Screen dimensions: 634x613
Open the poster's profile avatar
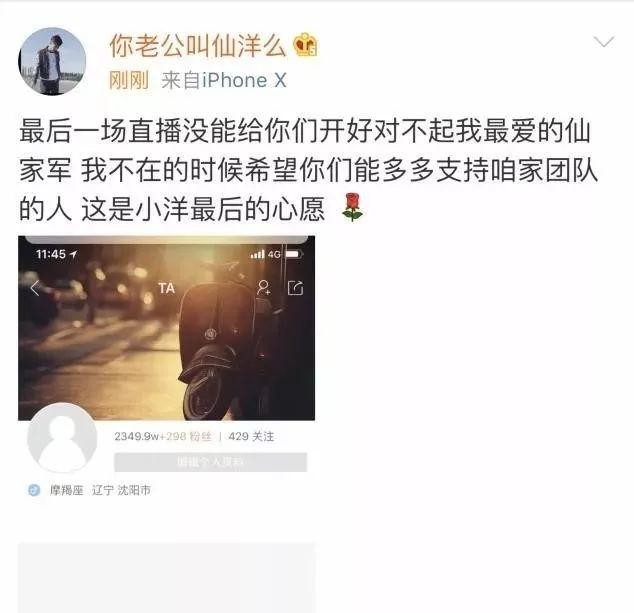[51, 61]
